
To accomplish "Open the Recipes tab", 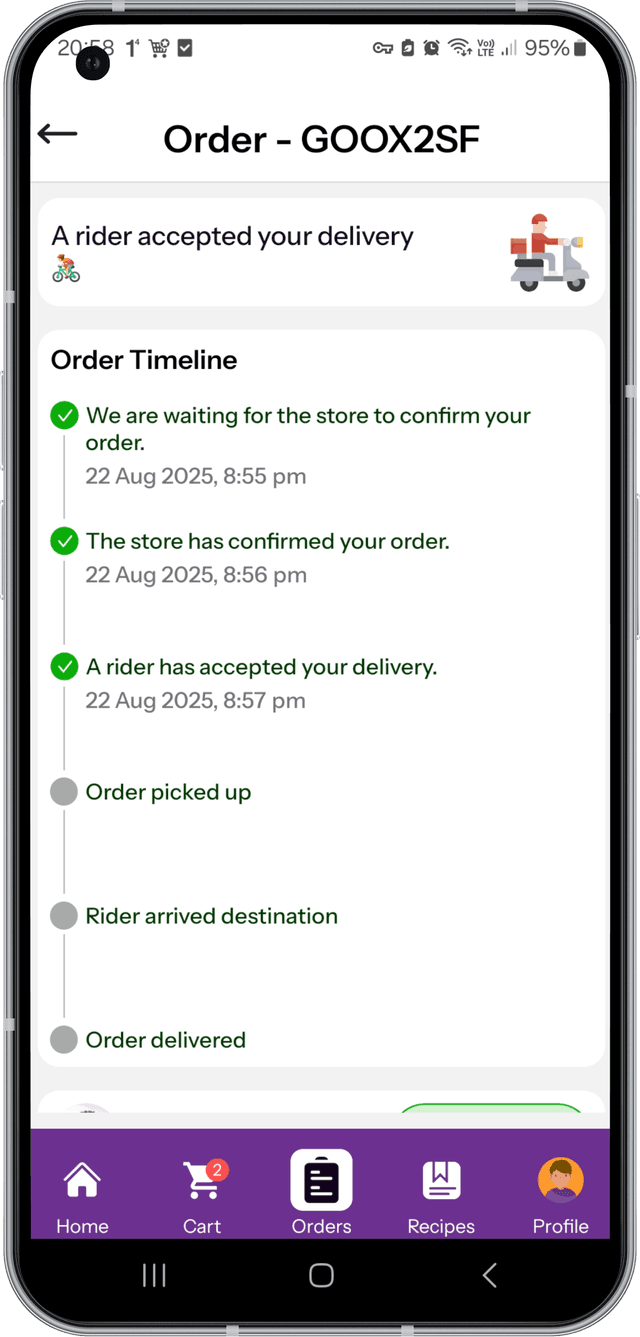I will click(x=441, y=1194).
